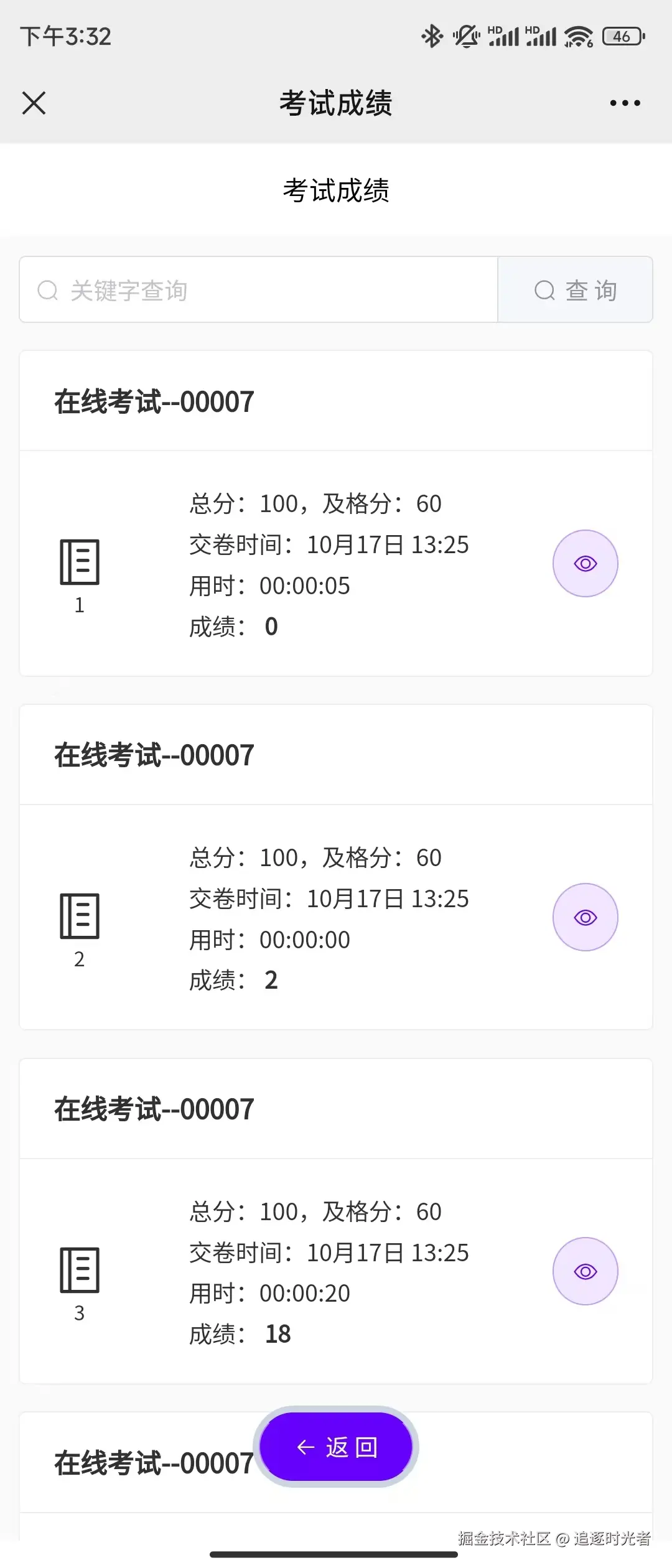The image size is (672, 1568).
Task: View details of exam record 3
Action: [585, 1271]
